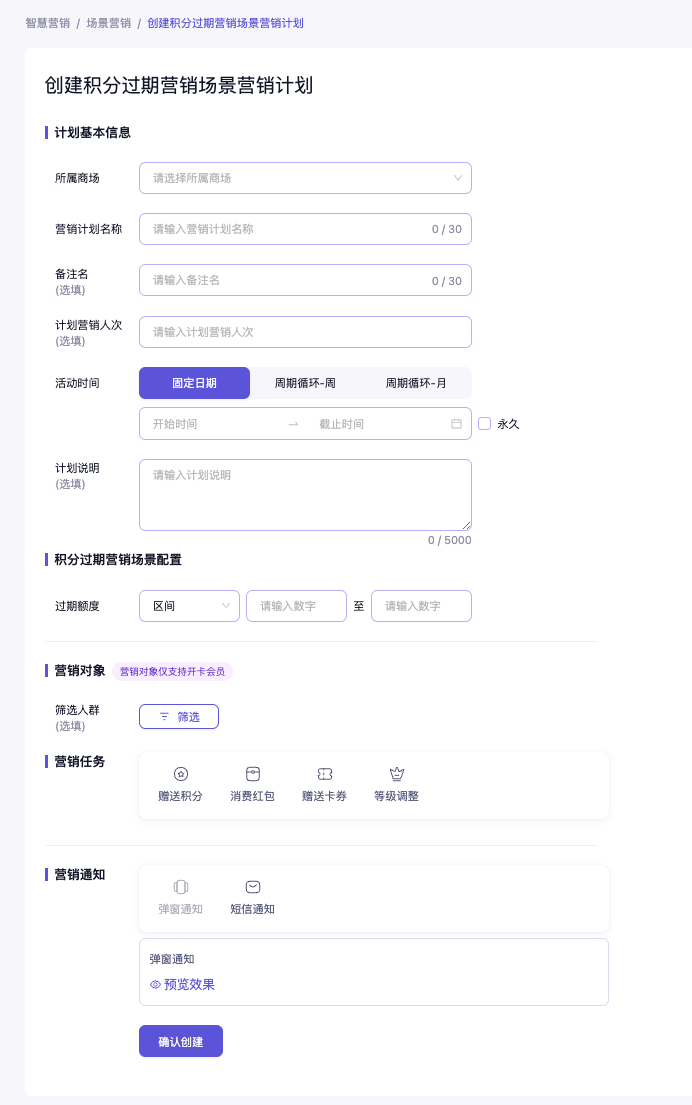The height and width of the screenshot is (1105, 692).
Task: Check the 永久 checkbox
Action: pos(485,424)
